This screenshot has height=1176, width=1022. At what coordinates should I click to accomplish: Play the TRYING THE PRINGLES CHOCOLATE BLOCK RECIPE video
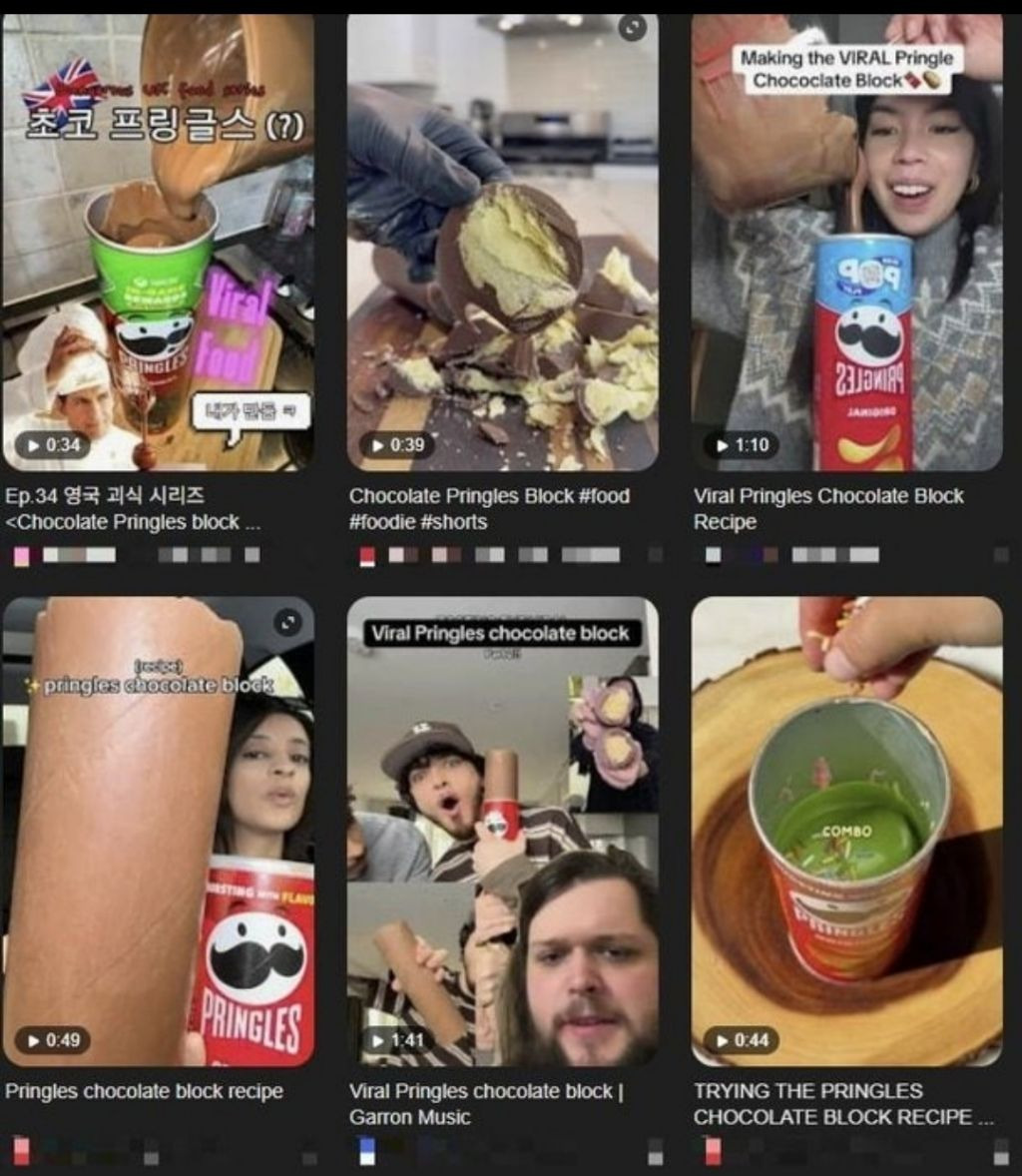[x=846, y=831]
